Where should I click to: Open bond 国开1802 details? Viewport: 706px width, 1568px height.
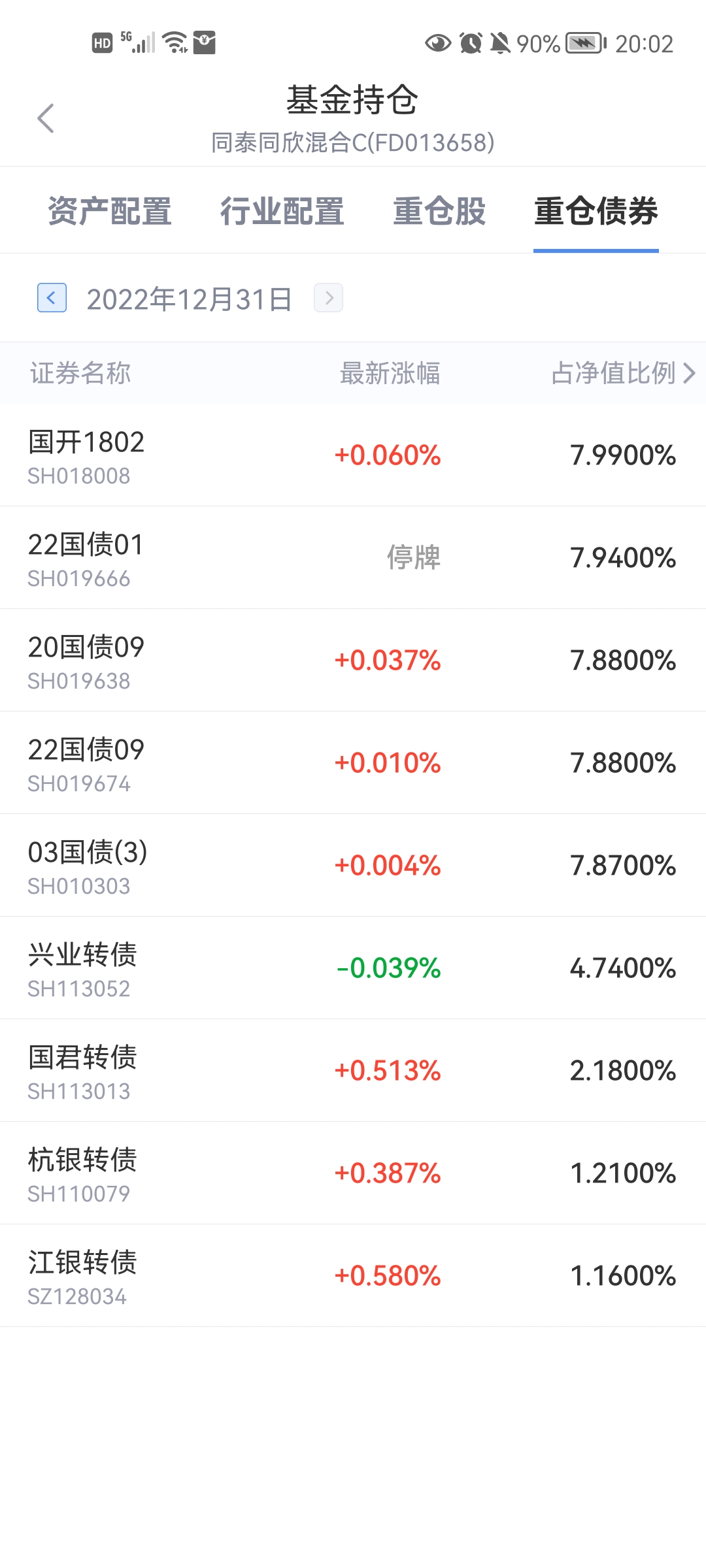(353, 455)
